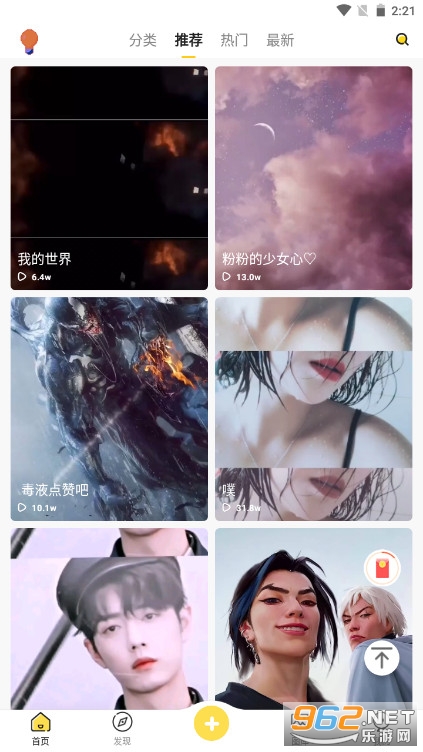Jump back to top with arrow button
The height and width of the screenshot is (752, 423).
(x=382, y=658)
